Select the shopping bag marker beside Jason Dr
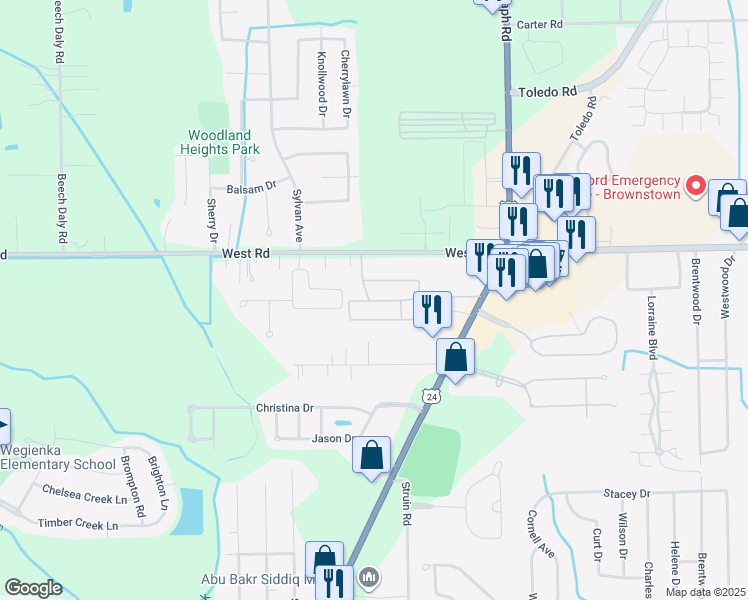Image resolution: width=748 pixels, height=600 pixels. click(371, 456)
